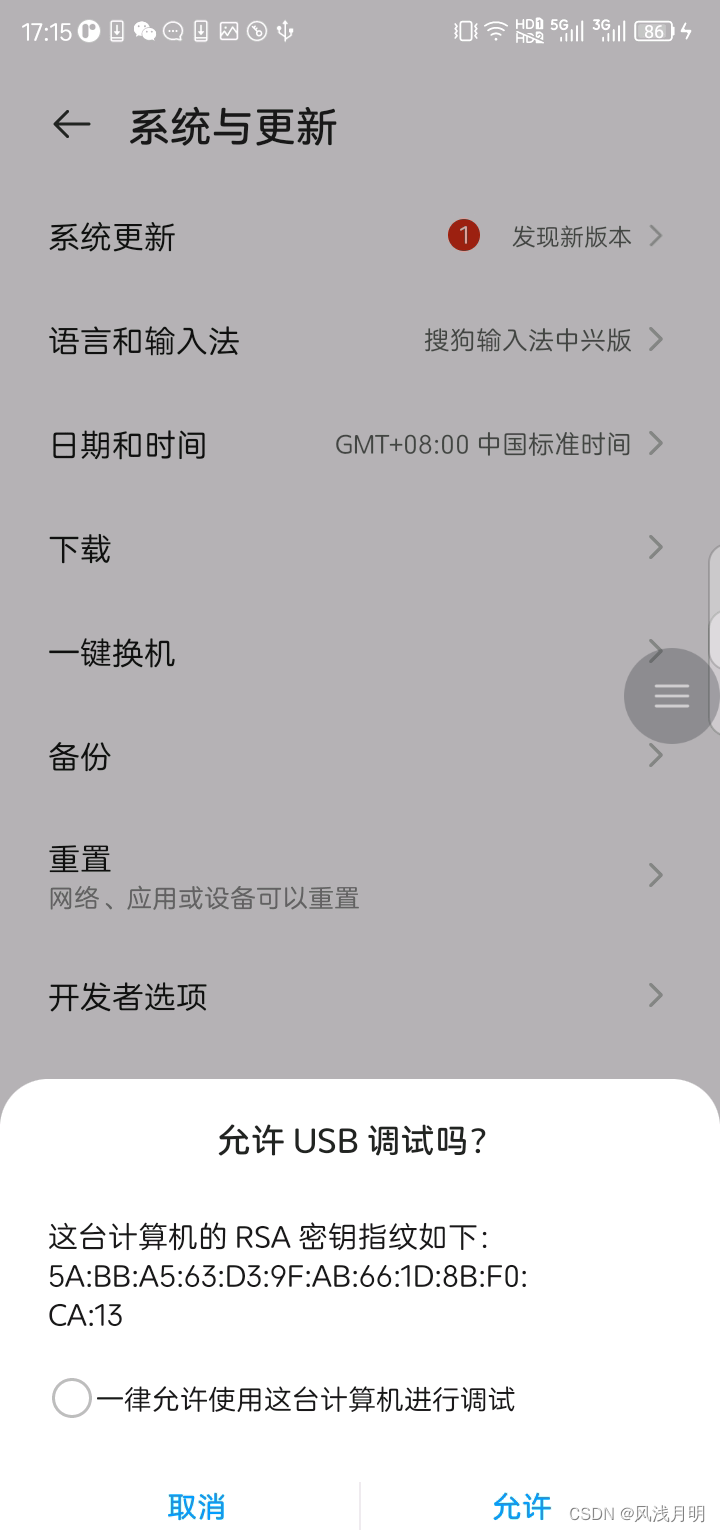Open 日期和时间 settings

point(360,445)
